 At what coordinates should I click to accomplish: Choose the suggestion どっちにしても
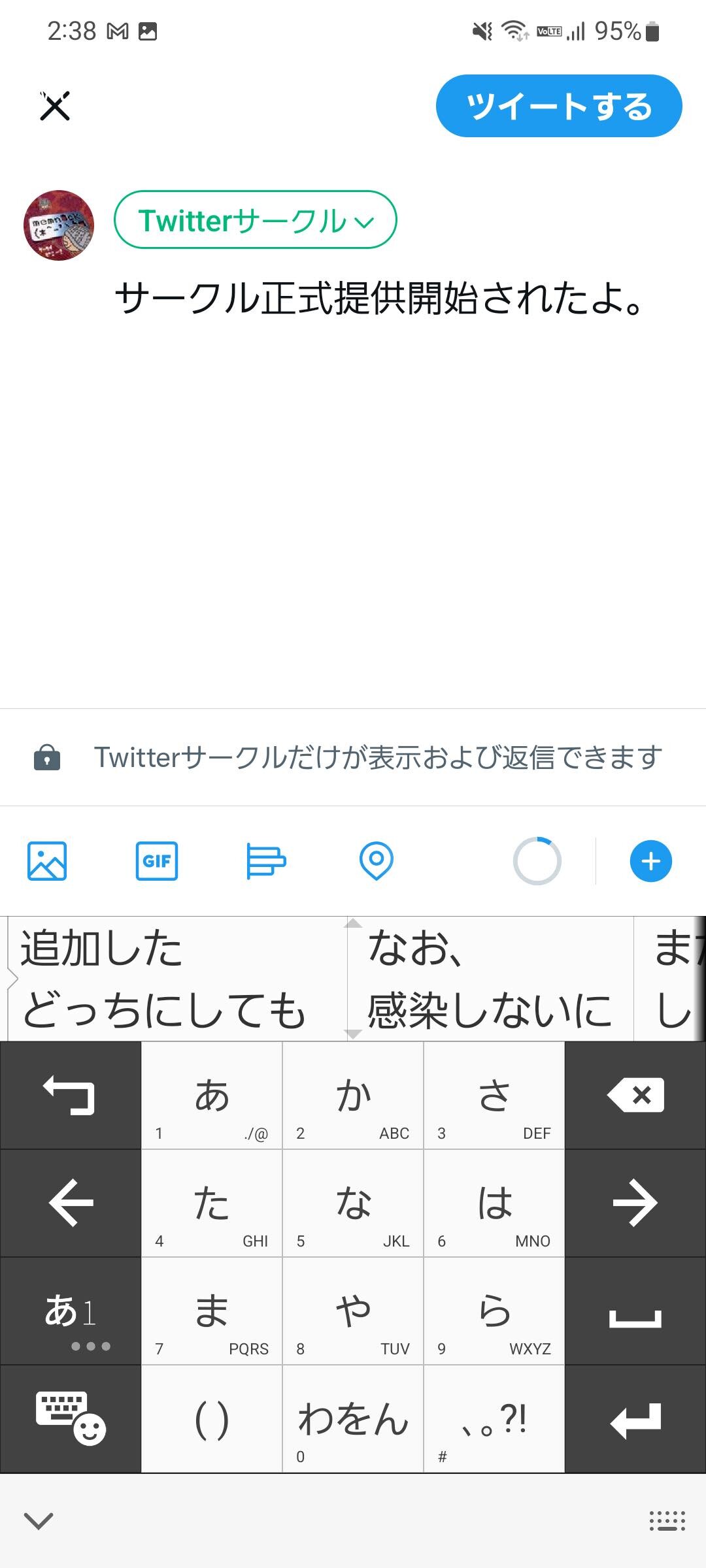pos(163,1010)
